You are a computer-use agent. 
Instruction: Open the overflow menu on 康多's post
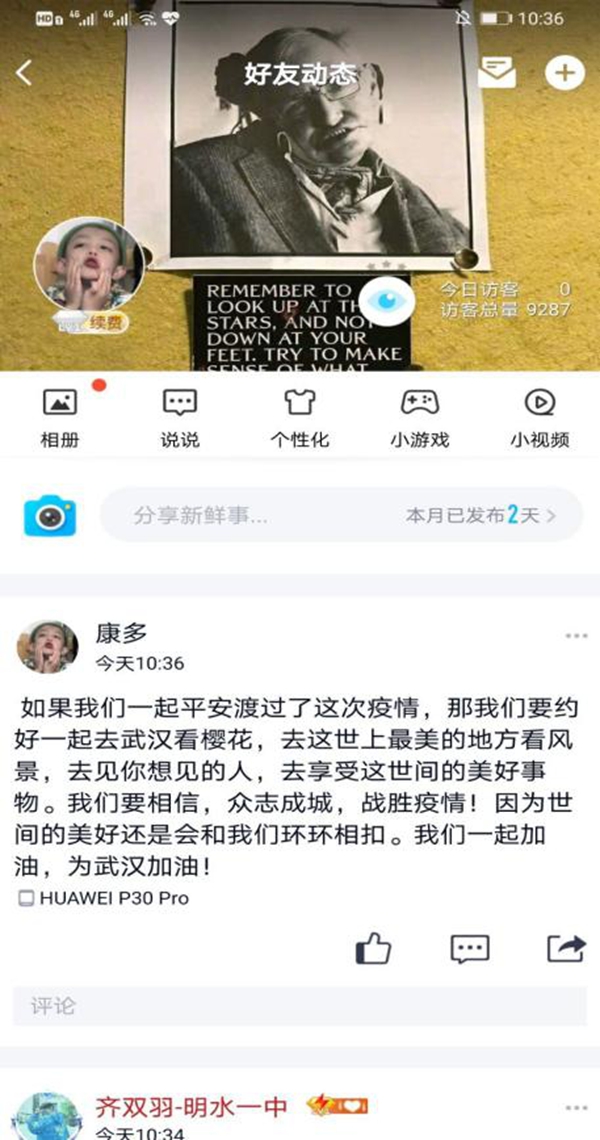tap(576, 636)
